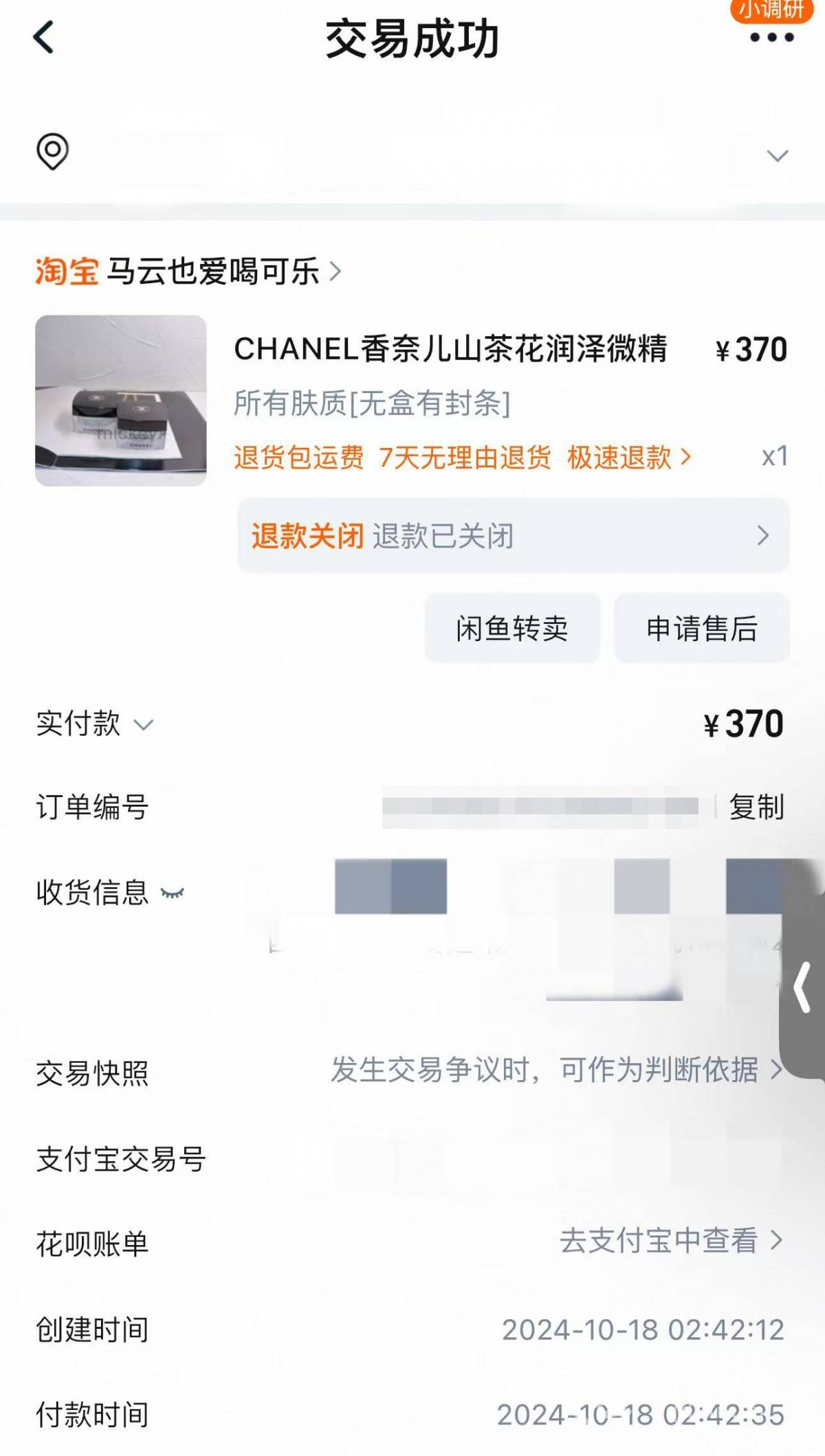Tap the 申请售后 button
Screen dimensions: 825x1456
coord(701,628)
